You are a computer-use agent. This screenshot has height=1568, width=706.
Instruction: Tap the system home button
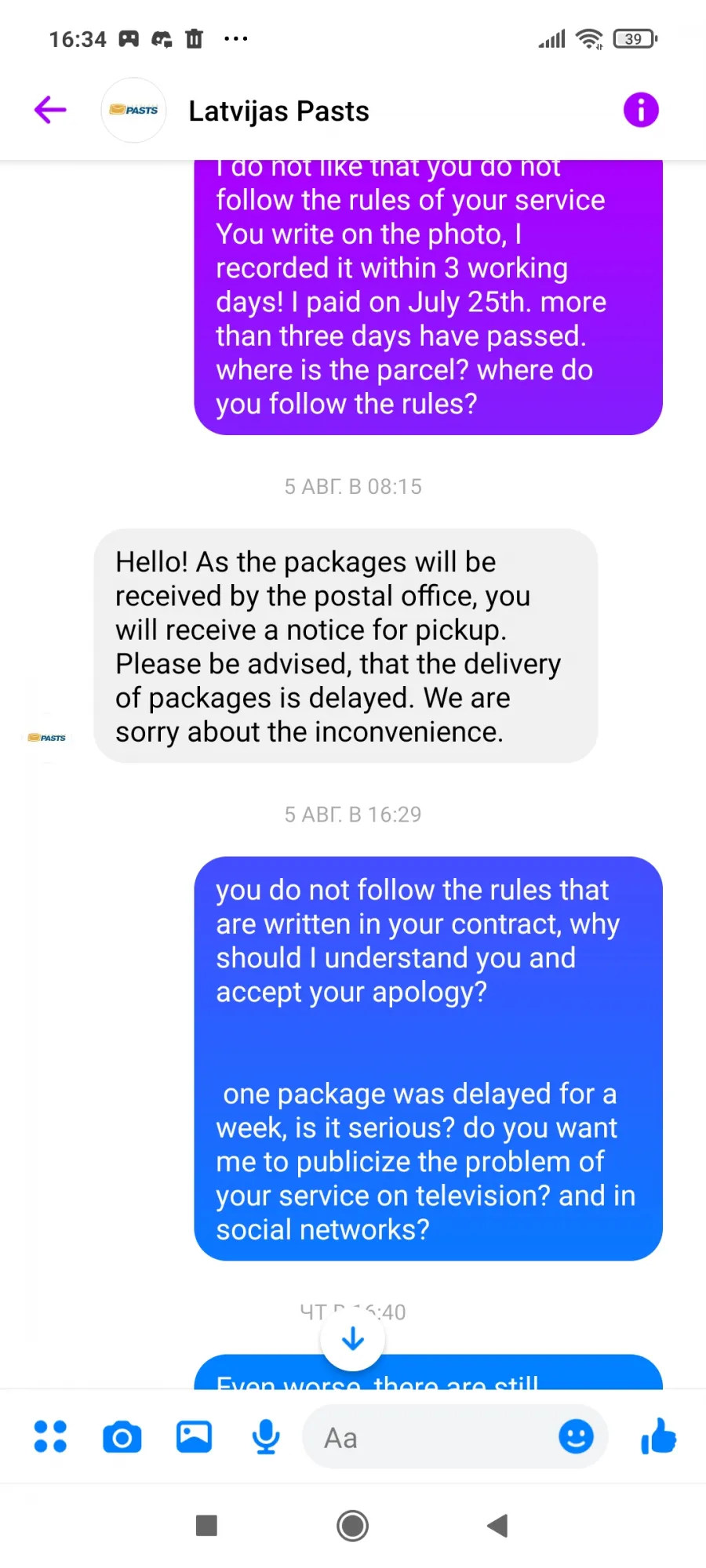click(353, 1526)
